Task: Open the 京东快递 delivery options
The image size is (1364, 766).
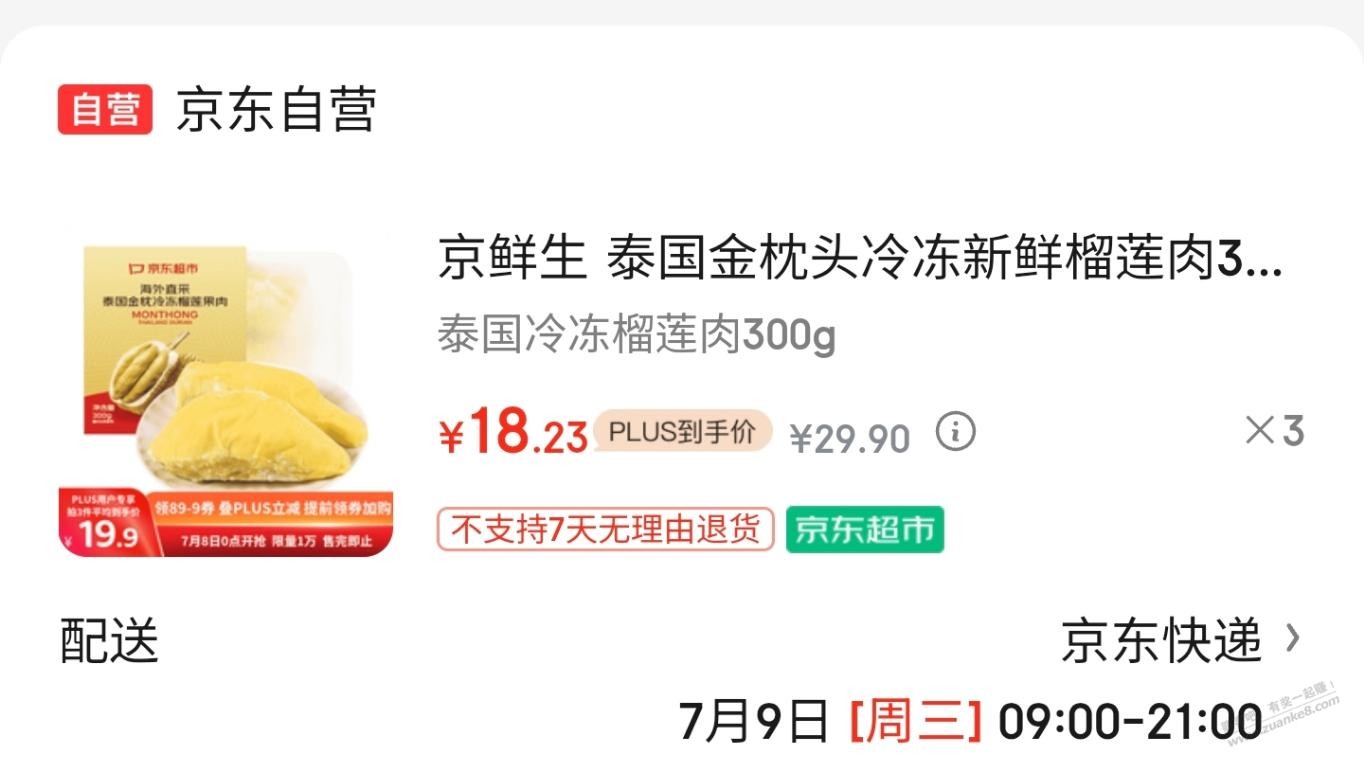Action: 1180,640
